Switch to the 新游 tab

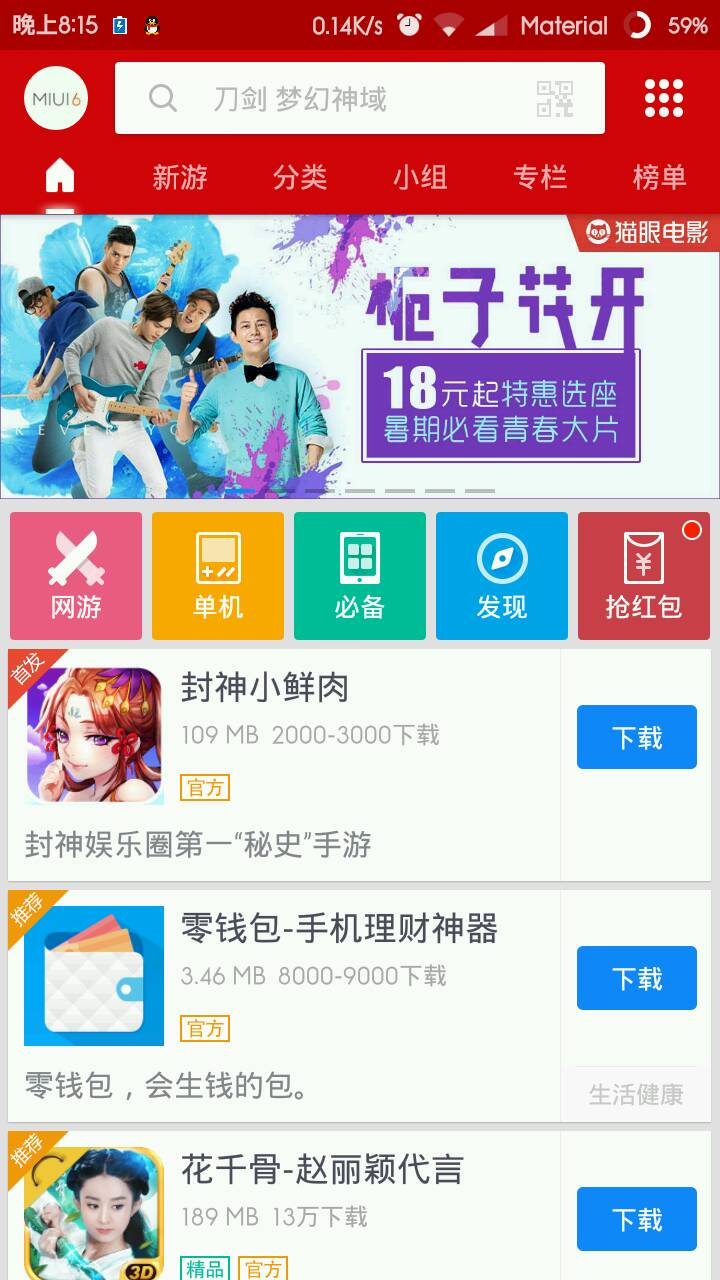(180, 177)
